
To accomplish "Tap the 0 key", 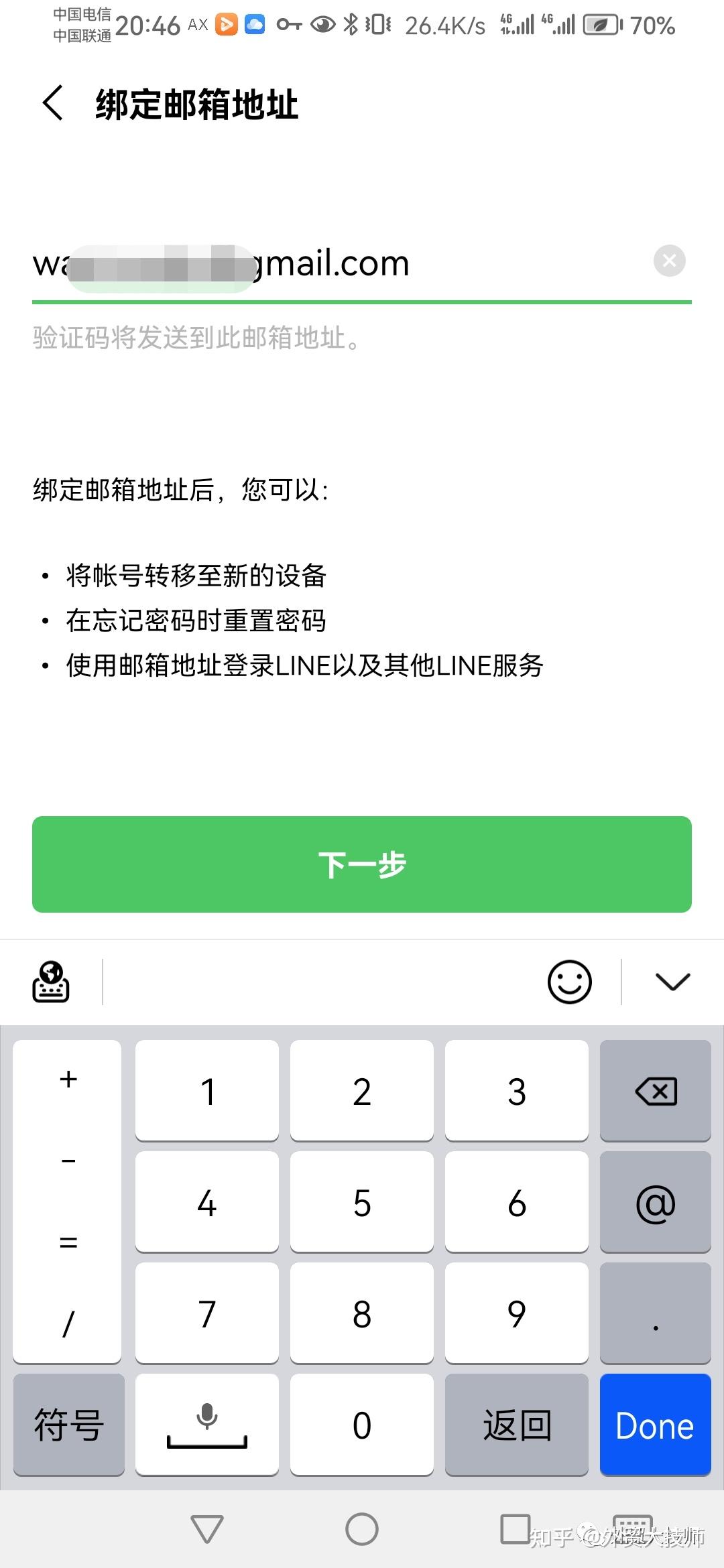I will click(362, 1425).
